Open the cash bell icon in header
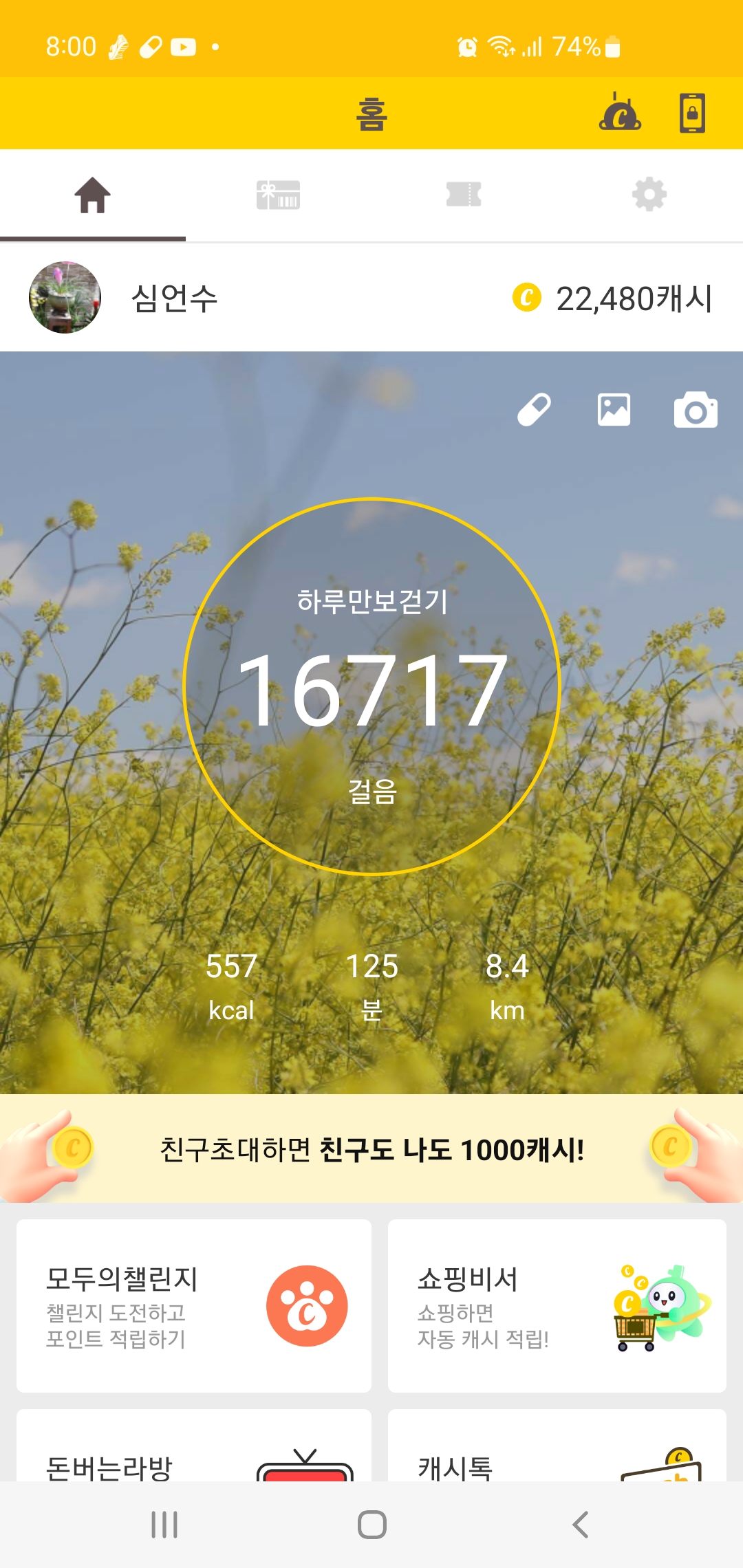The width and height of the screenshot is (743, 1568). [620, 113]
